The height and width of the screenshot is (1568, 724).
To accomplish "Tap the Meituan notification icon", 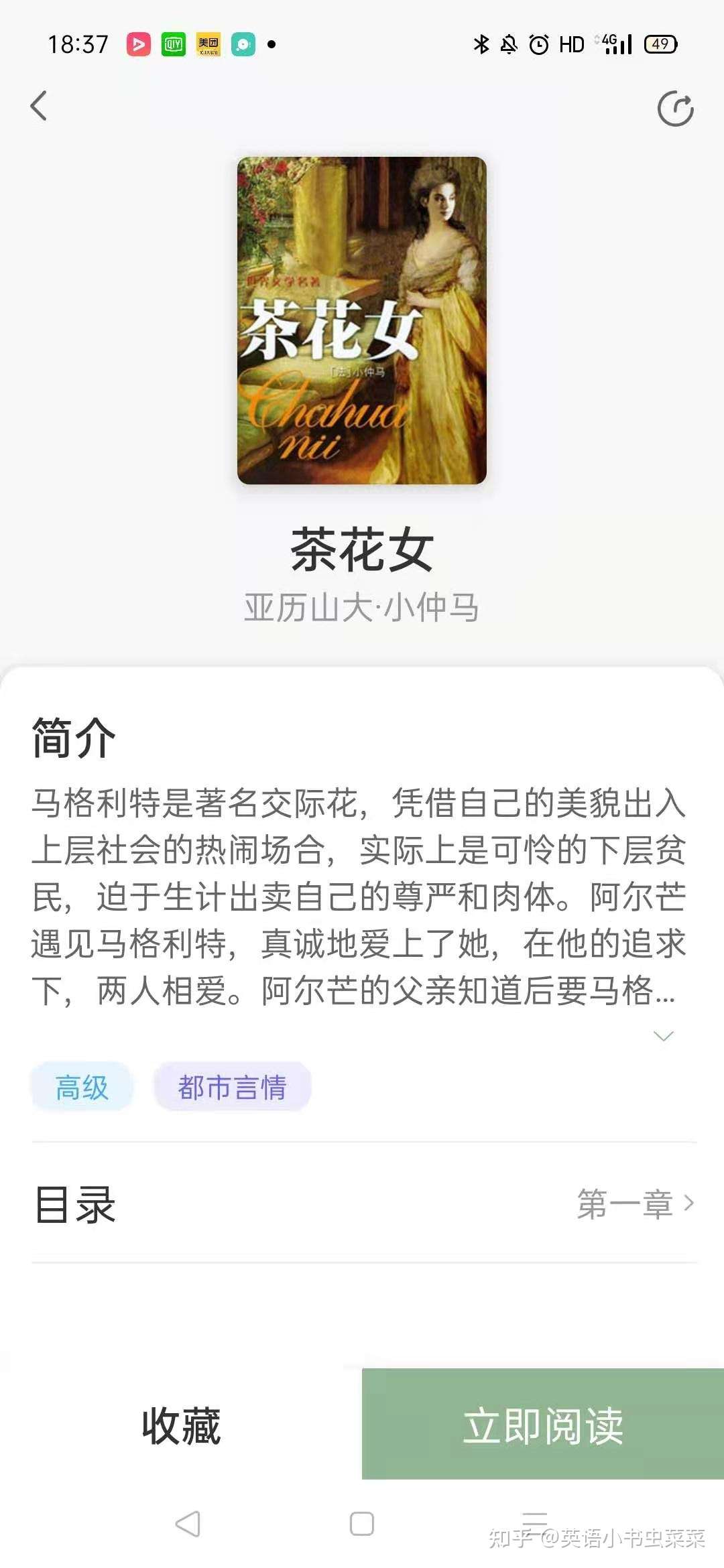I will point(208,43).
